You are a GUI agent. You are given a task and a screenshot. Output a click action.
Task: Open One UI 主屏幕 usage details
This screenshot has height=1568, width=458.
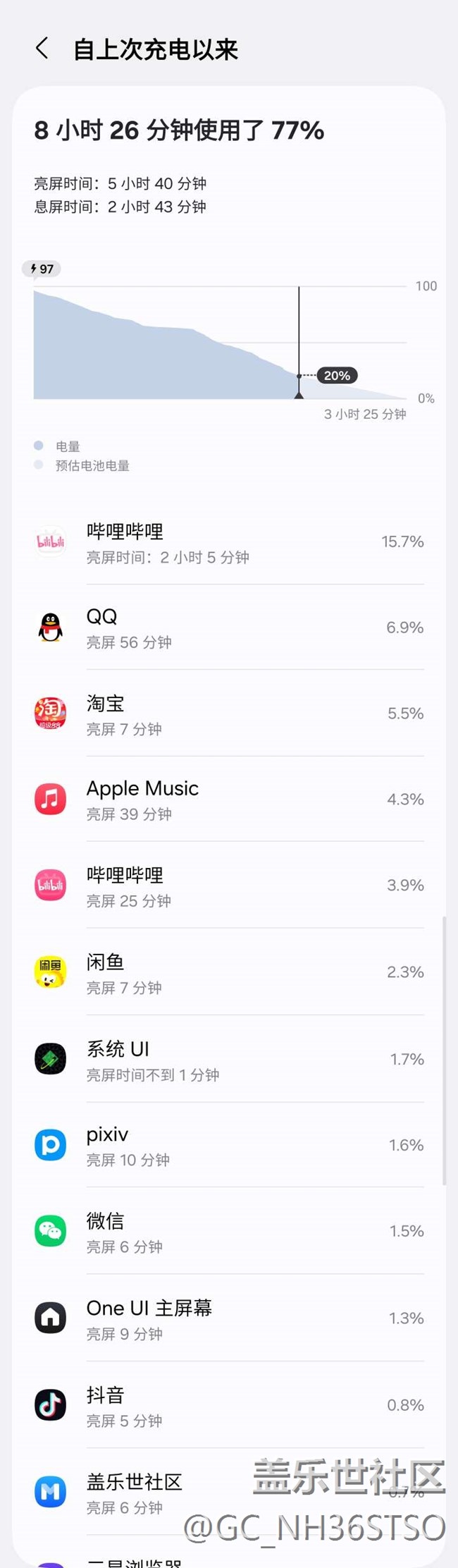point(229,1319)
